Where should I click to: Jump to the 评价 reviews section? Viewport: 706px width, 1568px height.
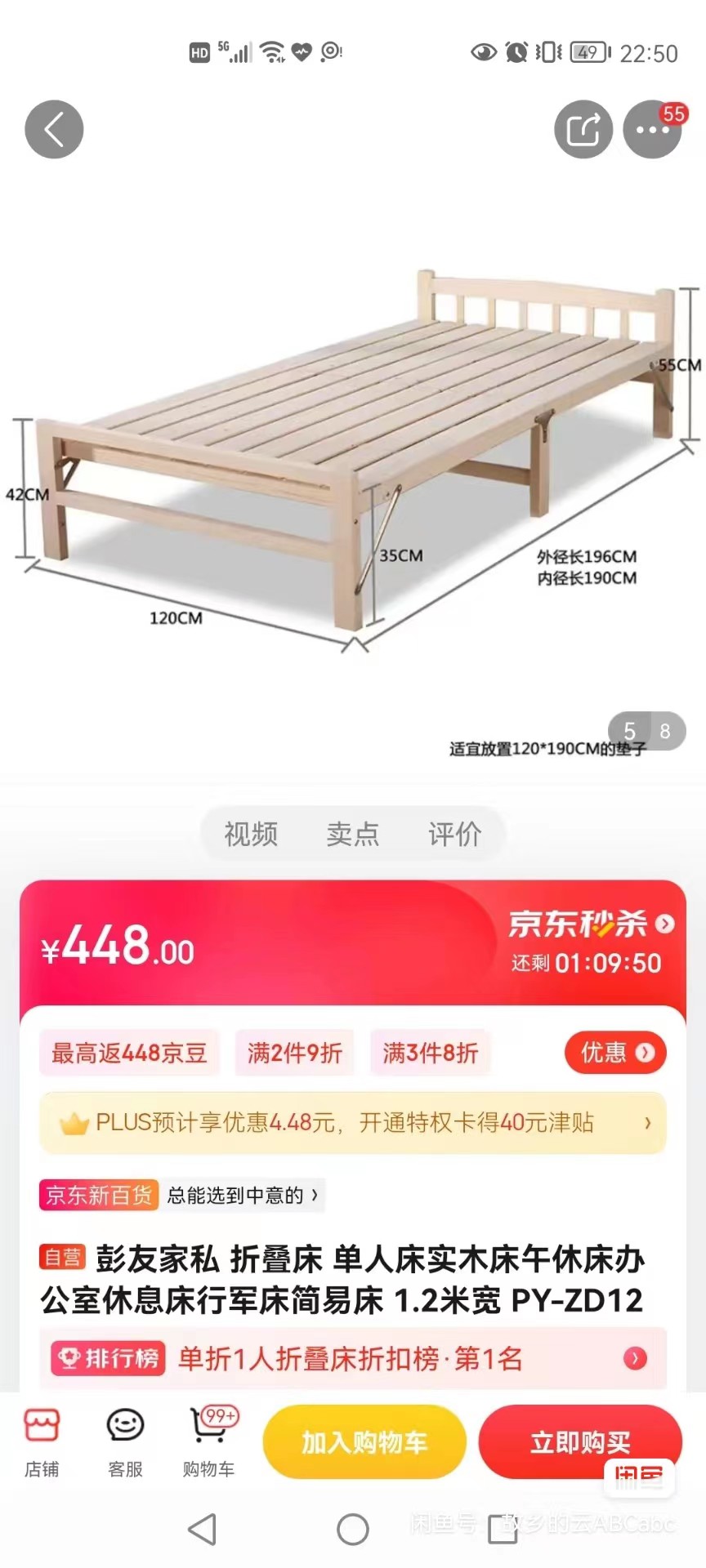454,834
